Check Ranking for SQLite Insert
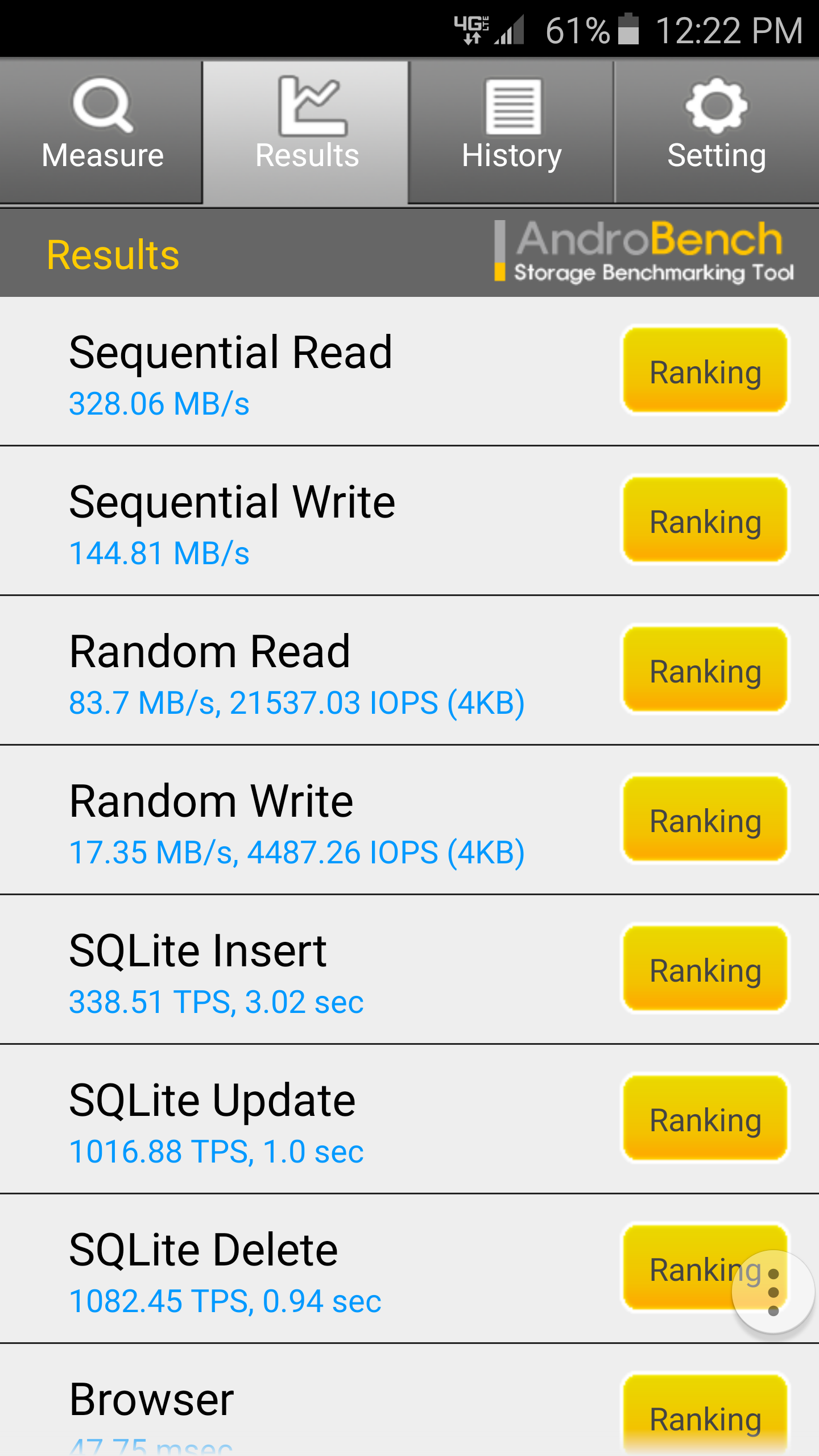The width and height of the screenshot is (819, 1456). pyautogui.click(x=705, y=969)
